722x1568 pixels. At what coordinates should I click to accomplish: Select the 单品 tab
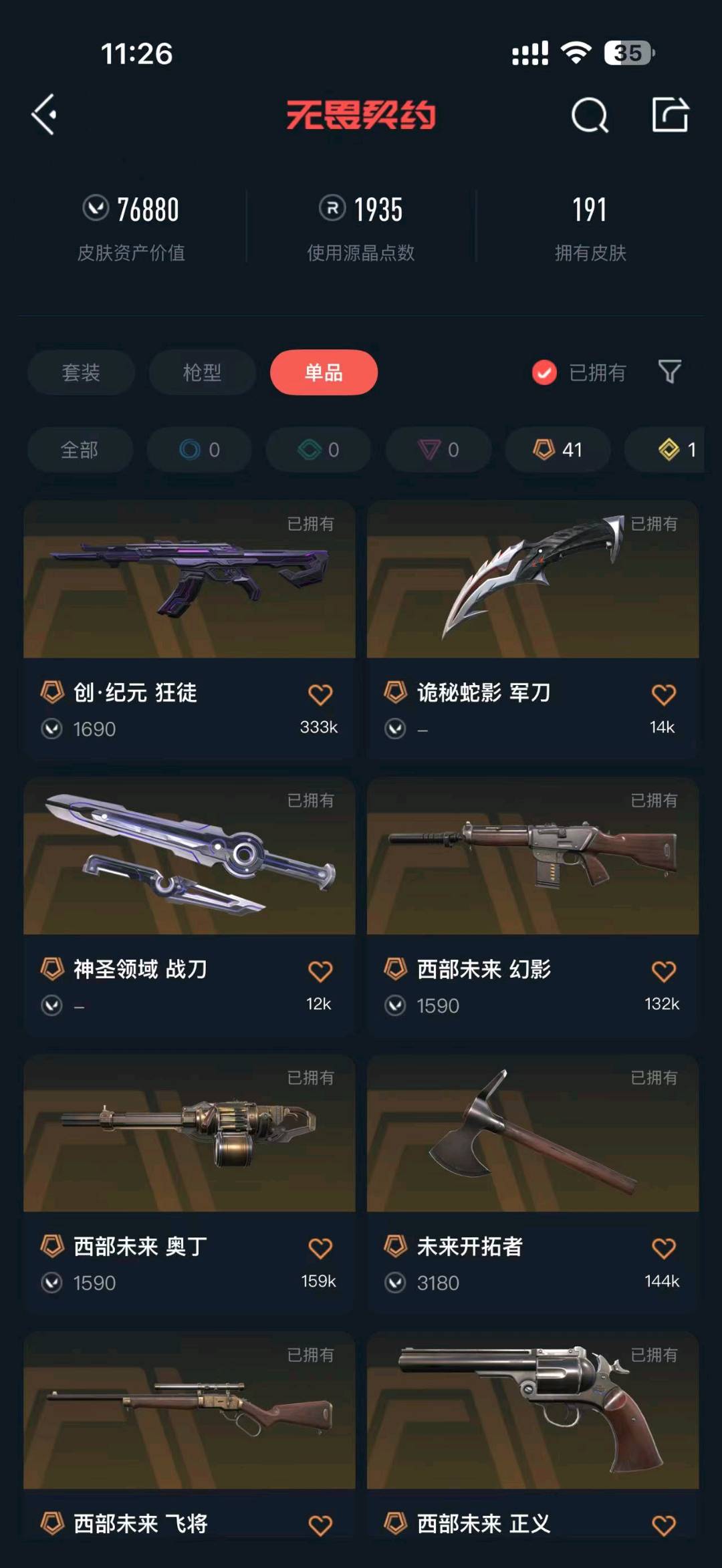[x=324, y=372]
